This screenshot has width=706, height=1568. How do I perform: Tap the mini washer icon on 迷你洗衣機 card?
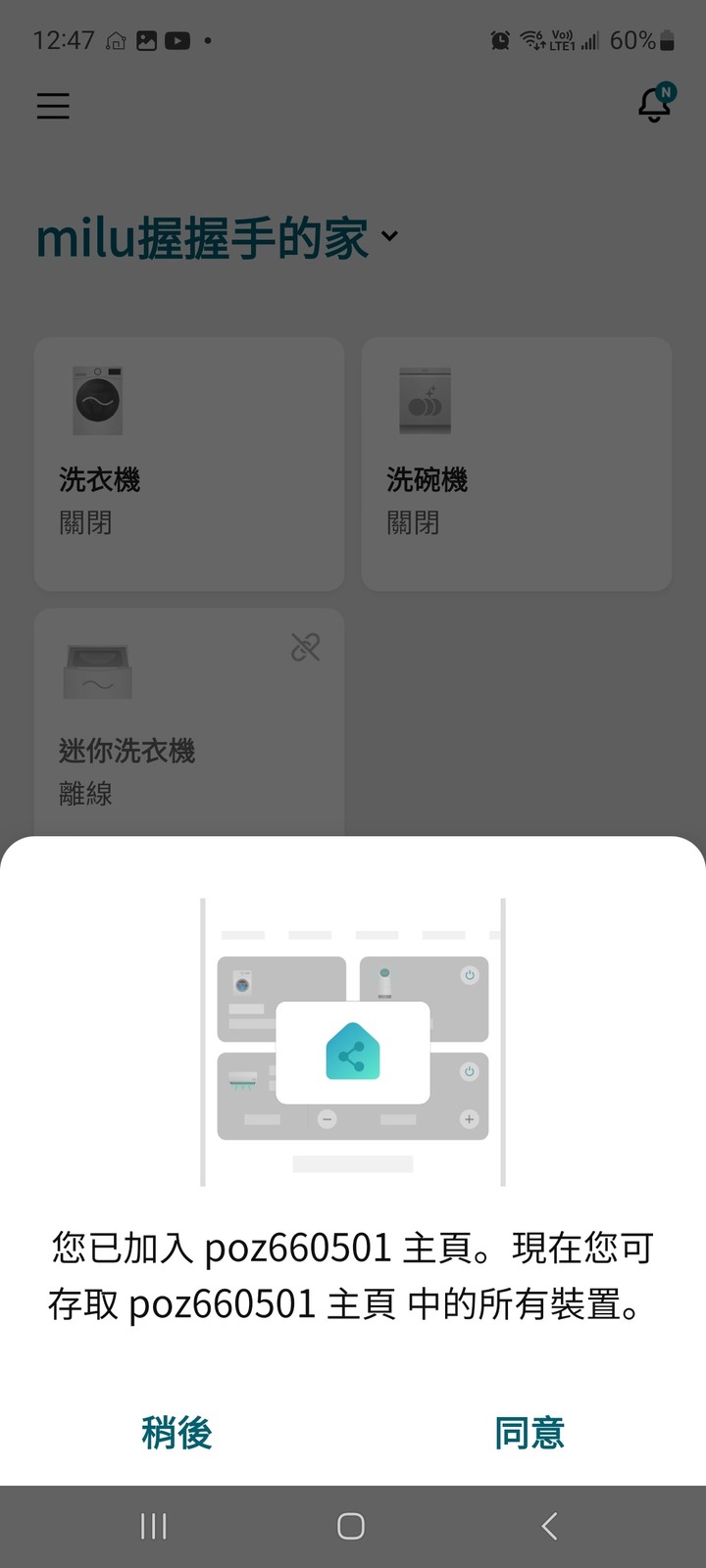[98, 670]
